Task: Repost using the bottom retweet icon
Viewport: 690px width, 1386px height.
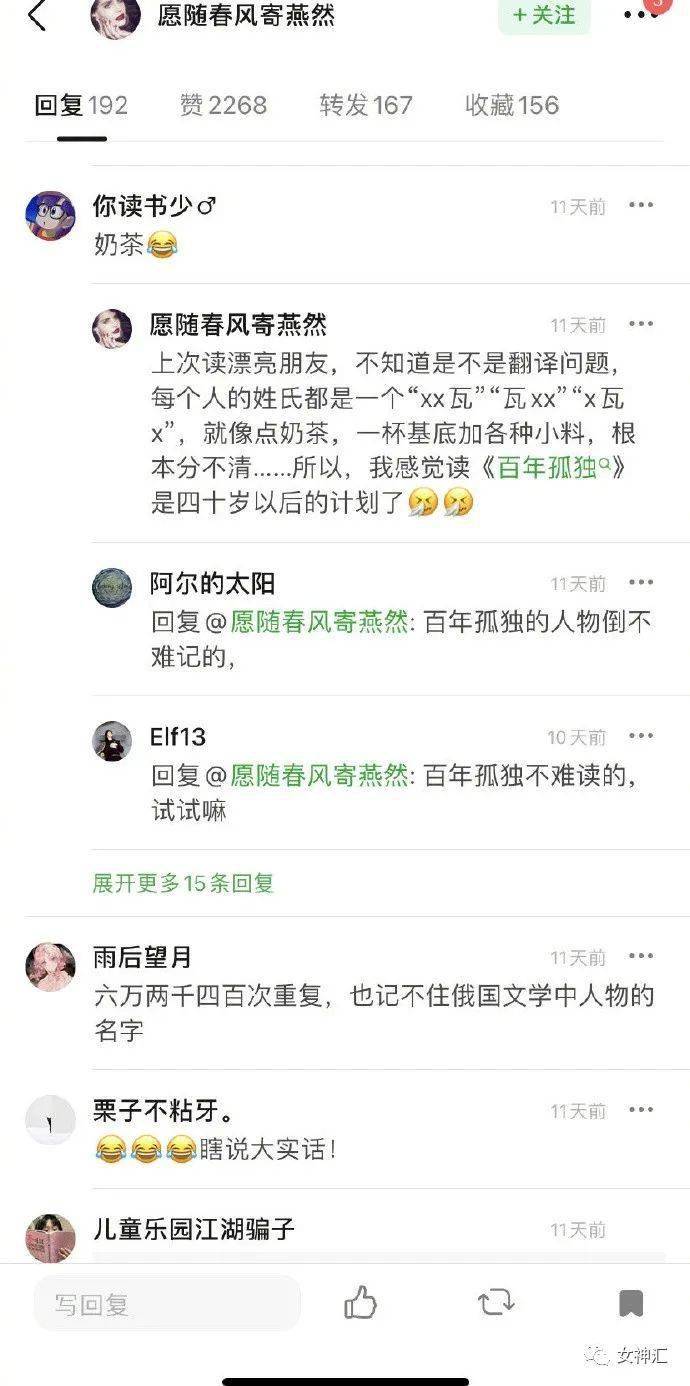Action: click(496, 1303)
